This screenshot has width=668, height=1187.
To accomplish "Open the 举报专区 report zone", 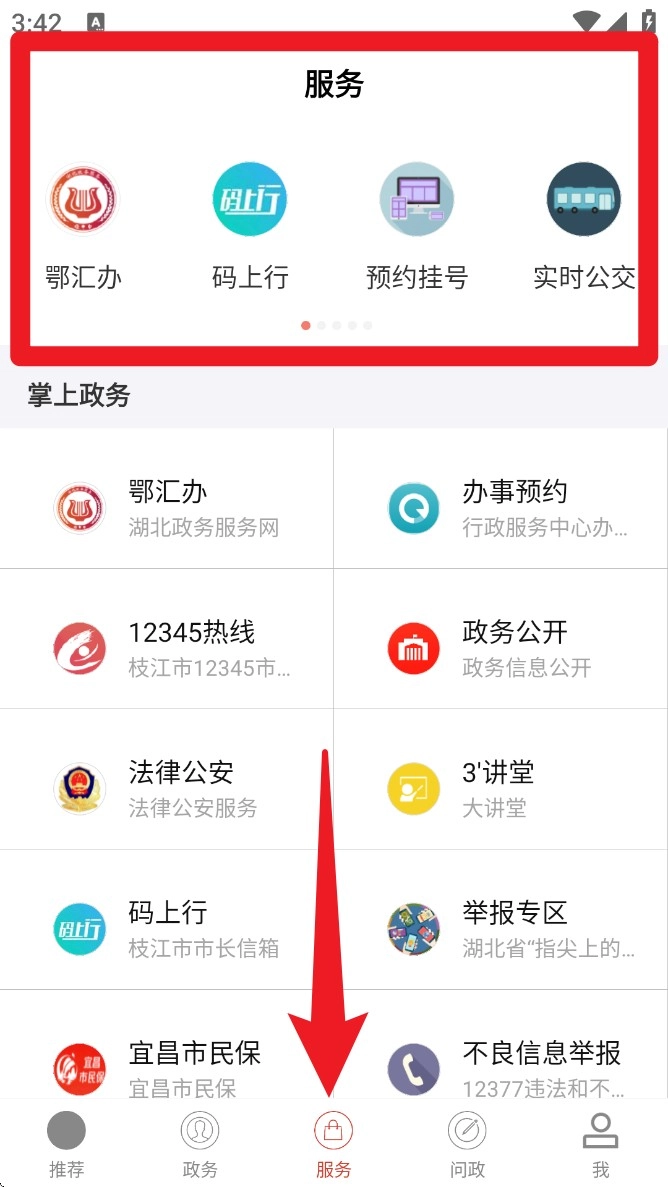I will click(x=500, y=928).
